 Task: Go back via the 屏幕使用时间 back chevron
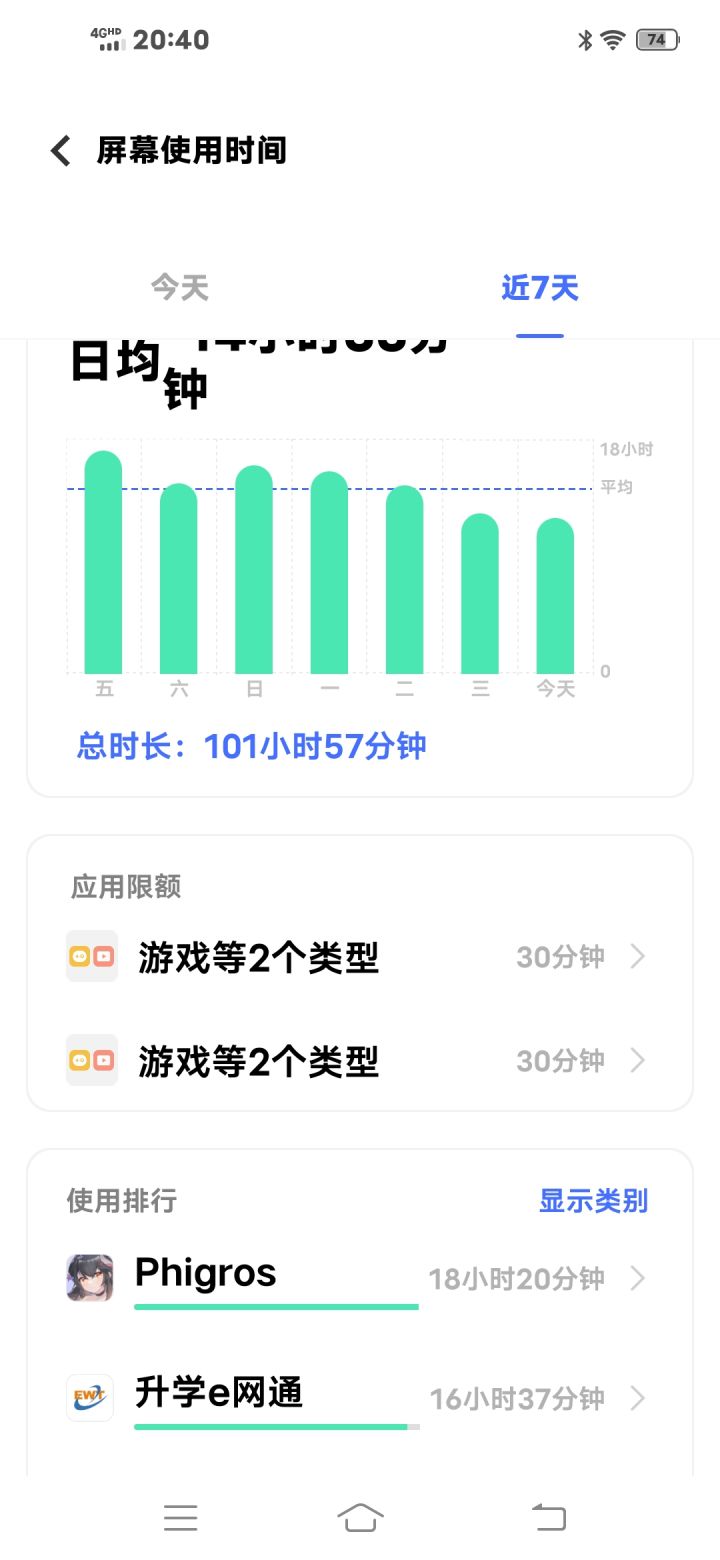(x=59, y=150)
